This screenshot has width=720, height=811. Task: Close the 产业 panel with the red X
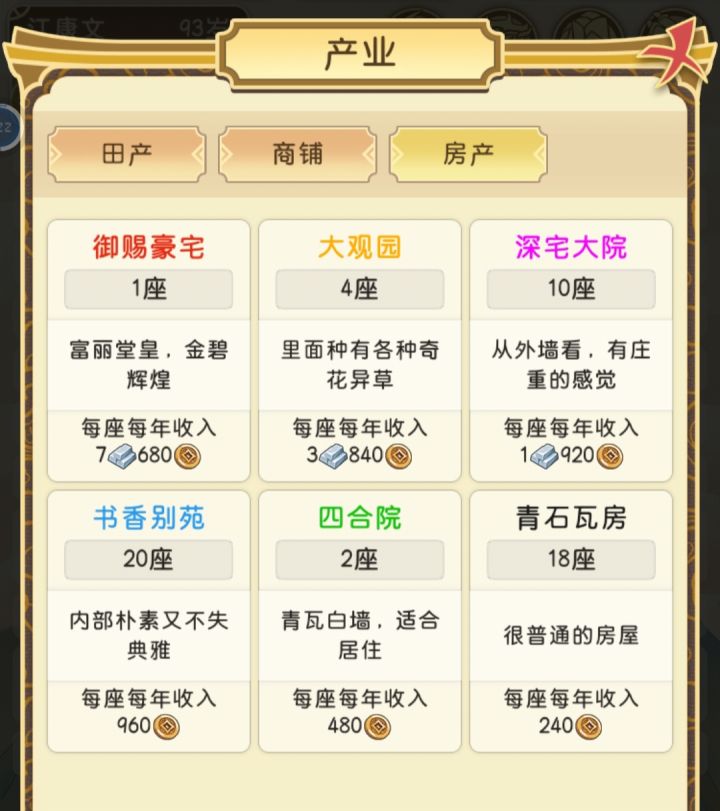(x=679, y=53)
